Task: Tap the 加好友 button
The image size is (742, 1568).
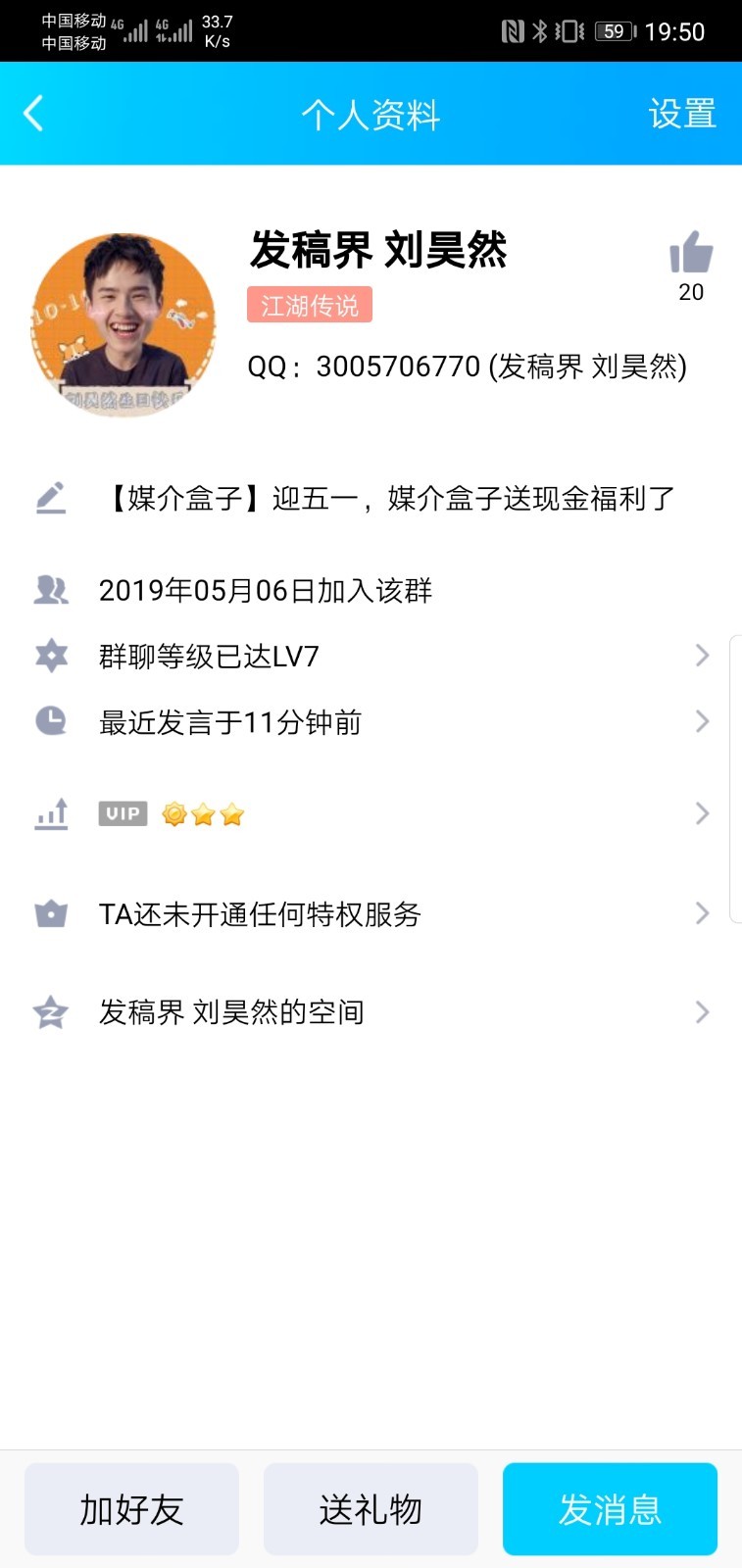Action: [x=131, y=1509]
